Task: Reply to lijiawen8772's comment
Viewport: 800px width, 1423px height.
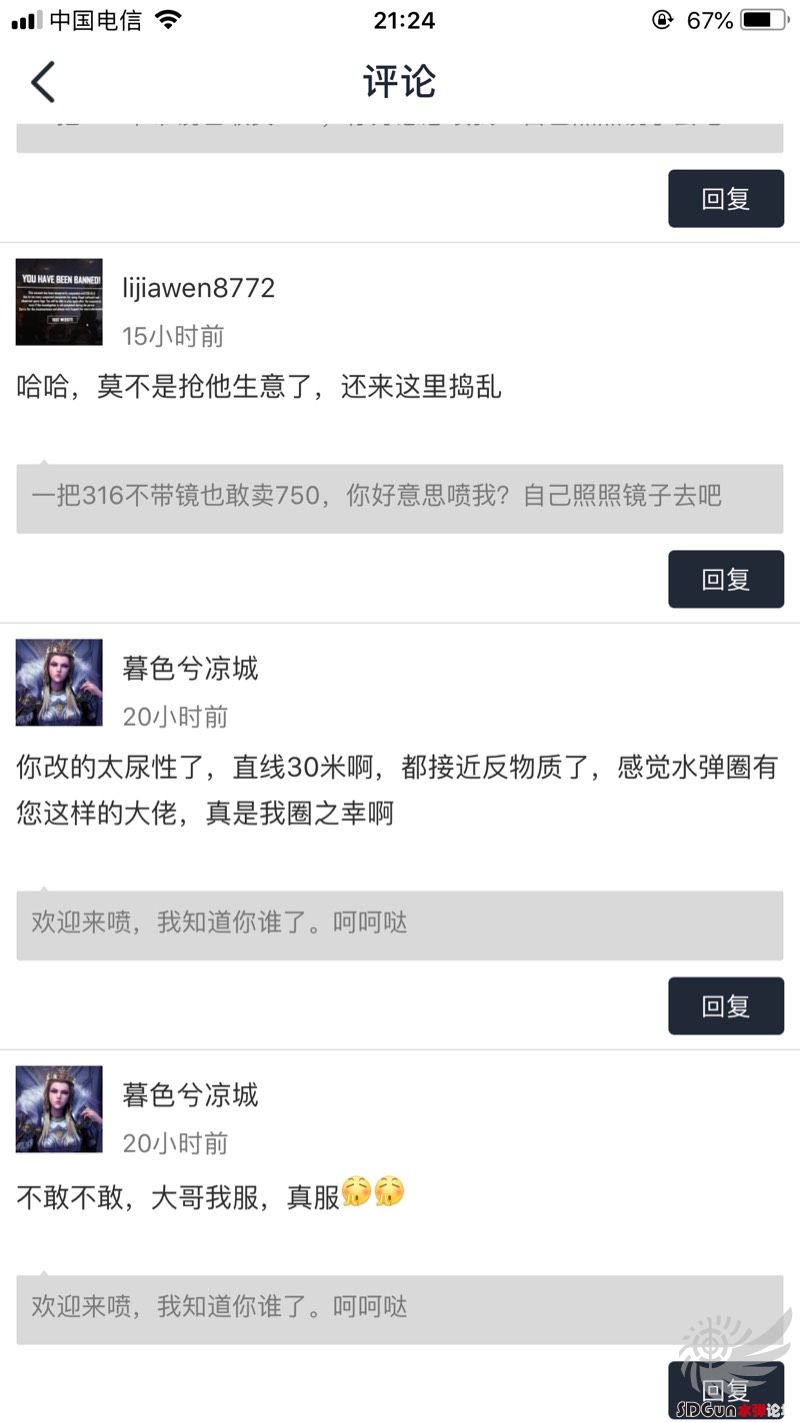Action: pos(726,579)
